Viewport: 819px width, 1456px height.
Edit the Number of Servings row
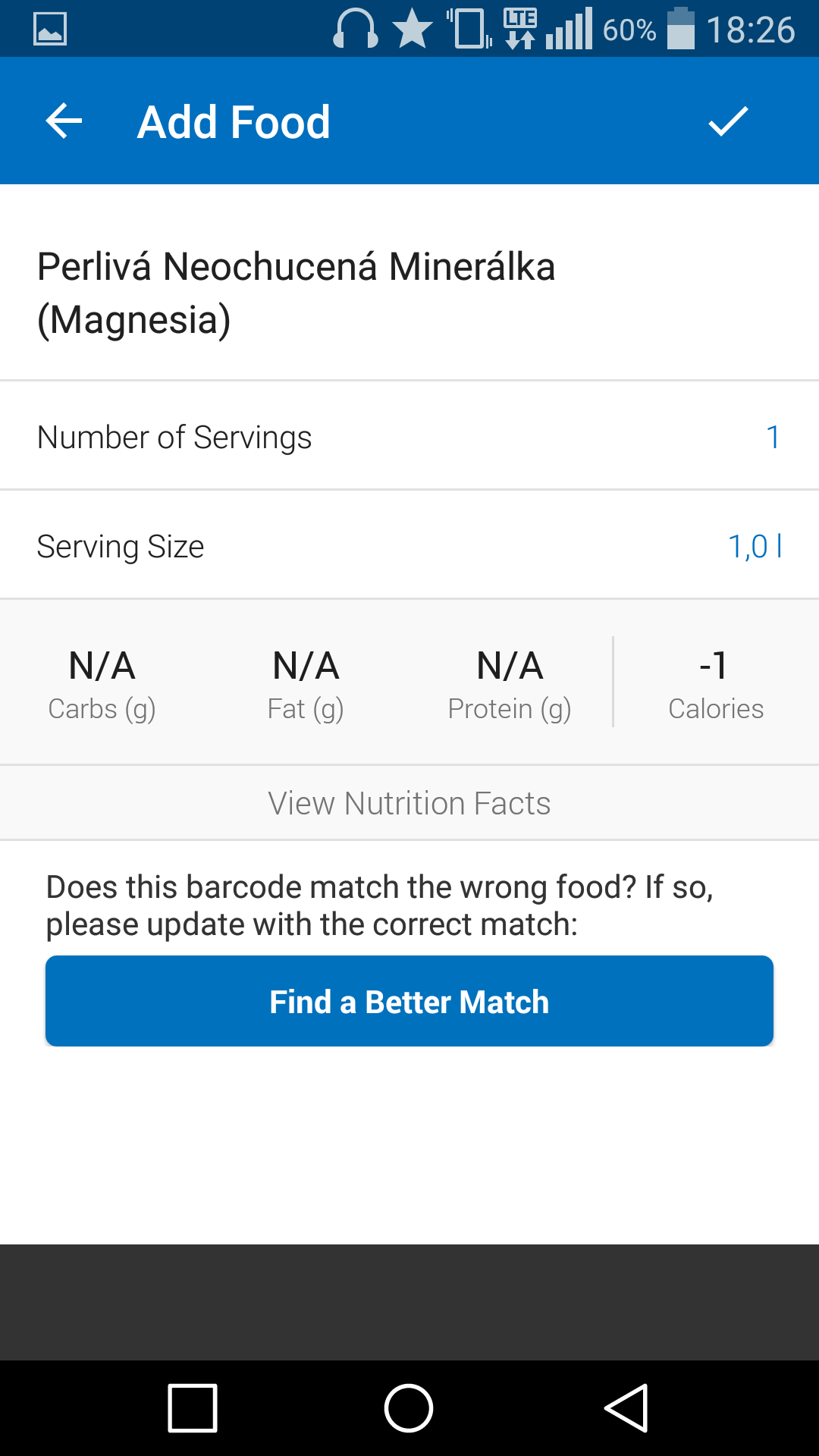pyautogui.click(x=409, y=436)
